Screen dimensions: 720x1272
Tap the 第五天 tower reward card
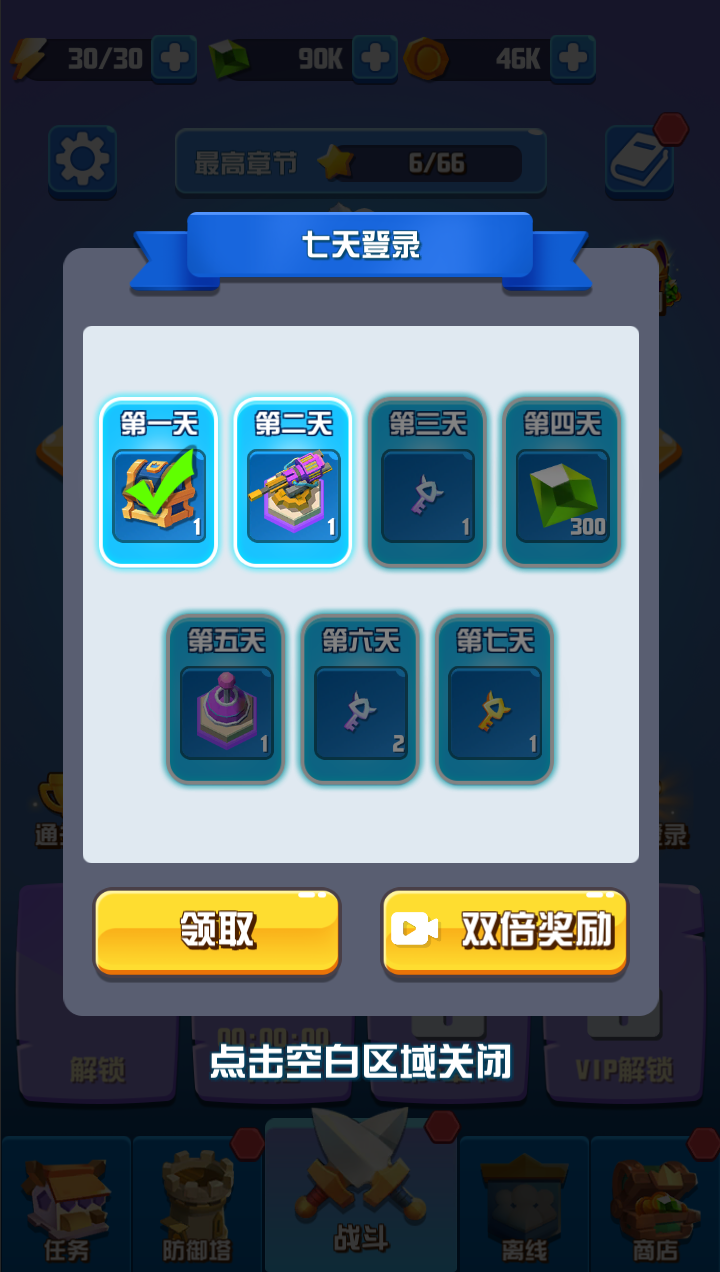(x=226, y=698)
